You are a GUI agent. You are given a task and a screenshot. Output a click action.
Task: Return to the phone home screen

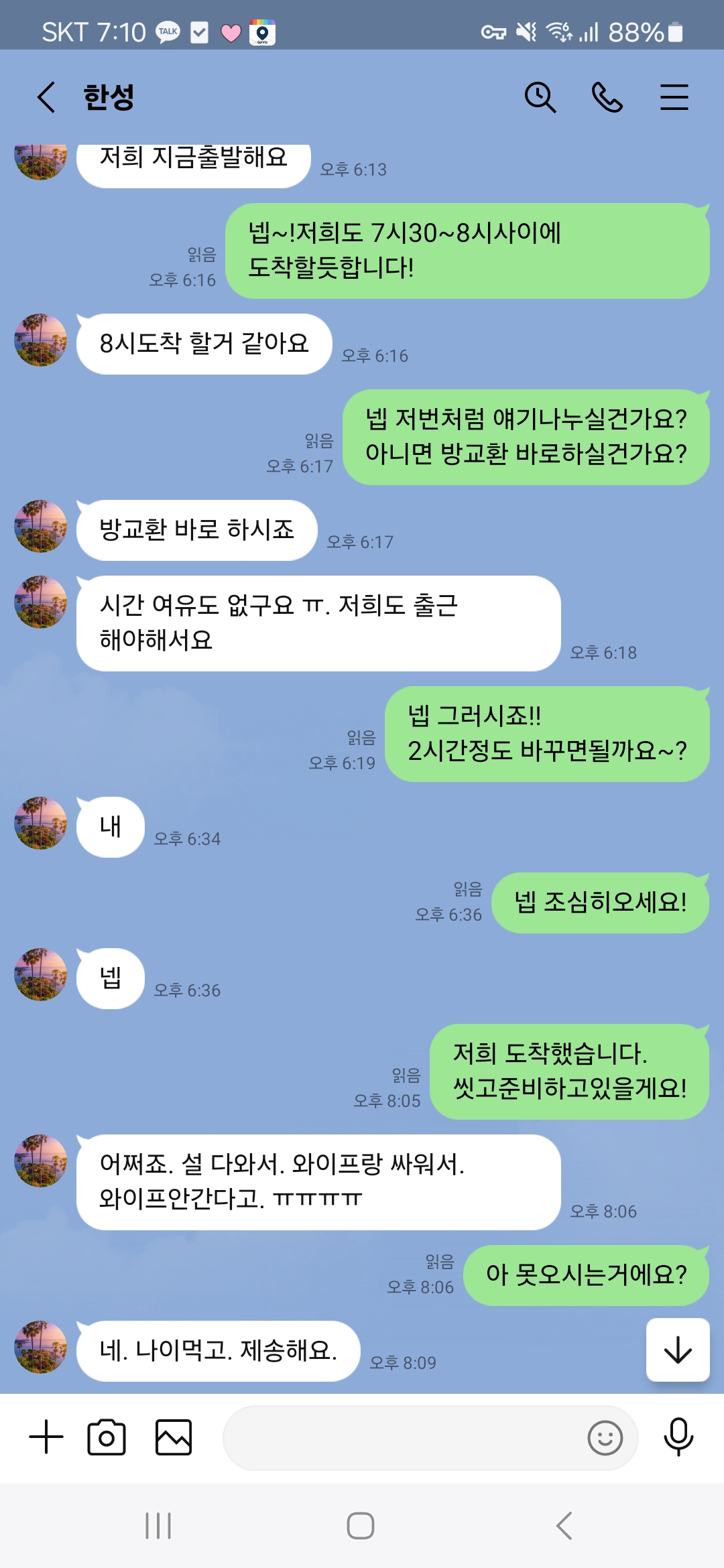point(361,1526)
